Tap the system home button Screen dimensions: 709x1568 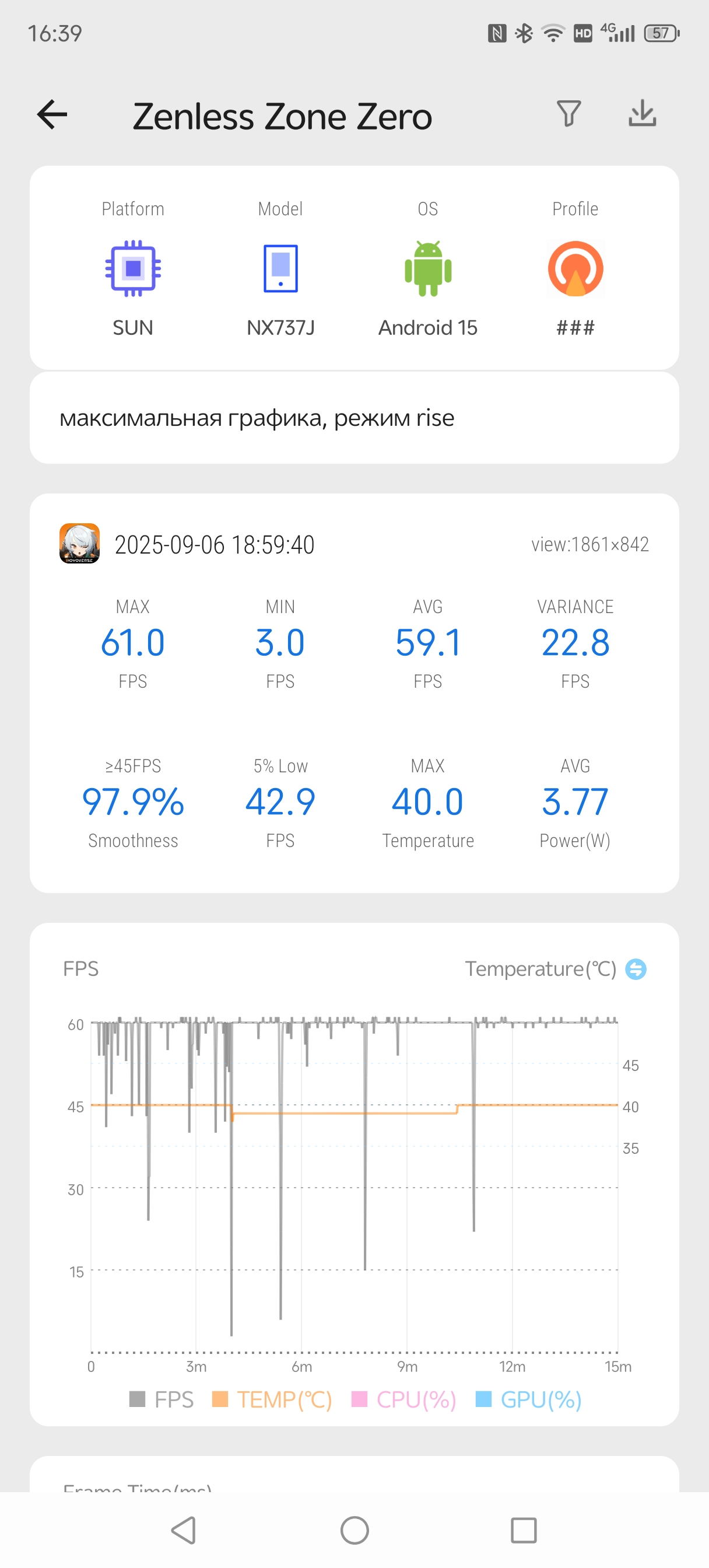[354, 1529]
